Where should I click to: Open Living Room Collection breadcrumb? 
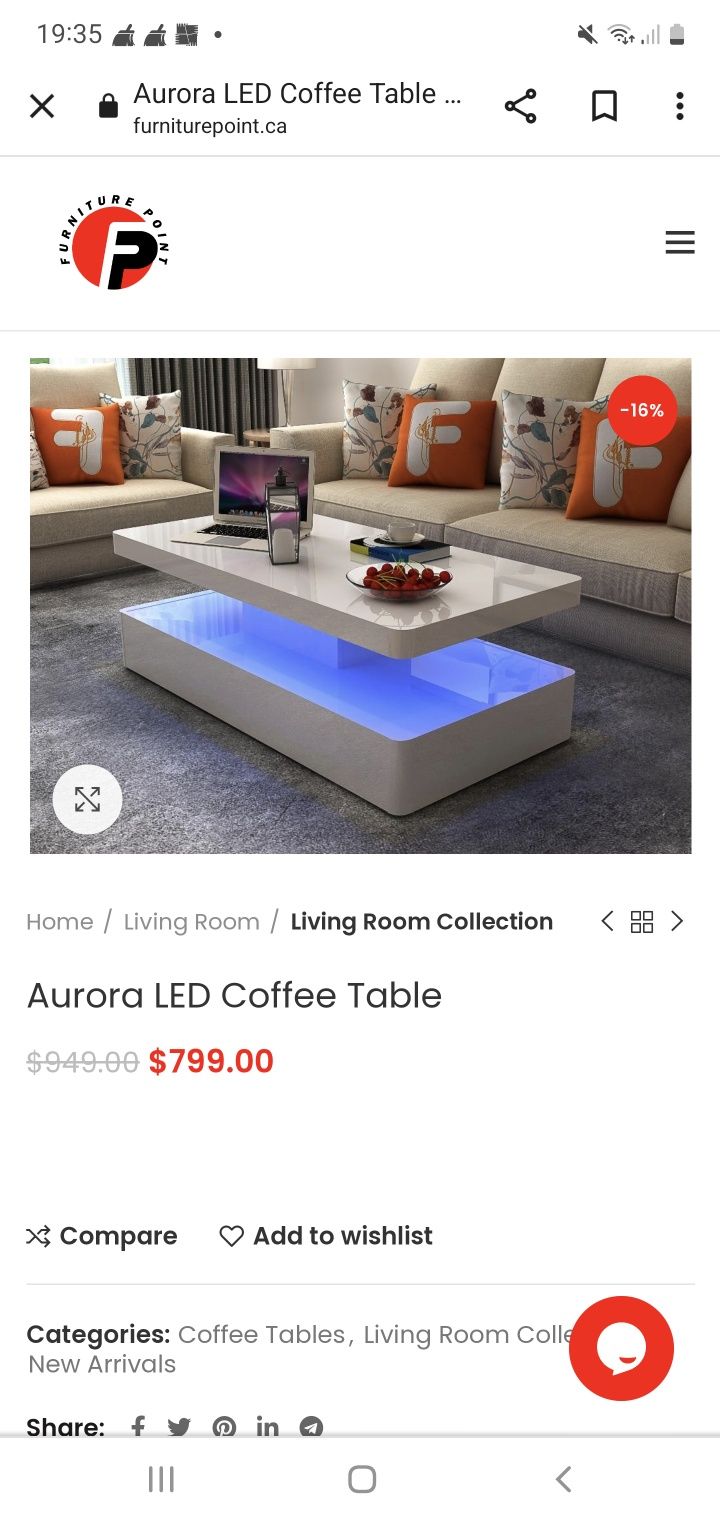421,922
